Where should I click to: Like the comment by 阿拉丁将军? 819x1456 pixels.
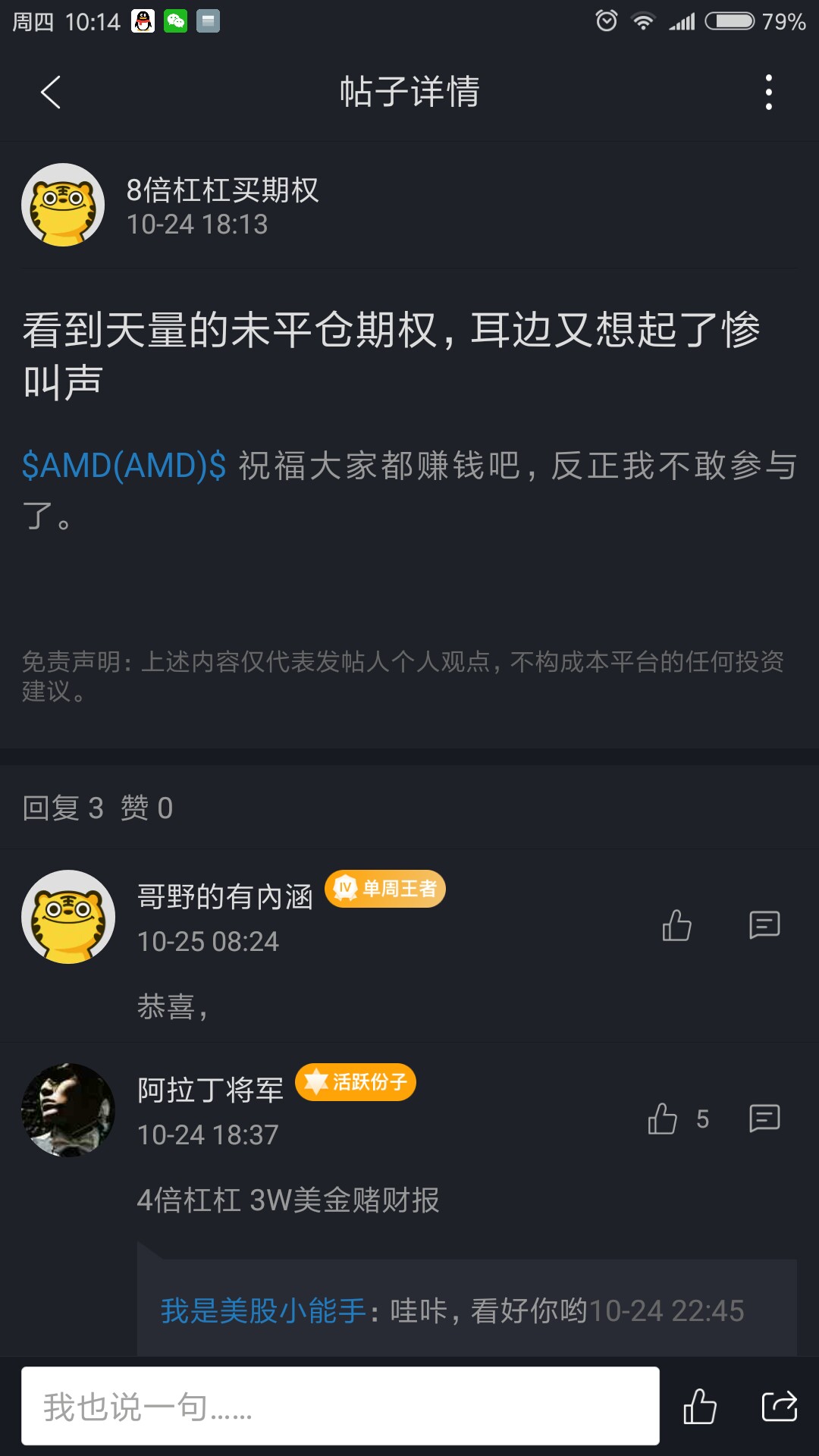[663, 1119]
